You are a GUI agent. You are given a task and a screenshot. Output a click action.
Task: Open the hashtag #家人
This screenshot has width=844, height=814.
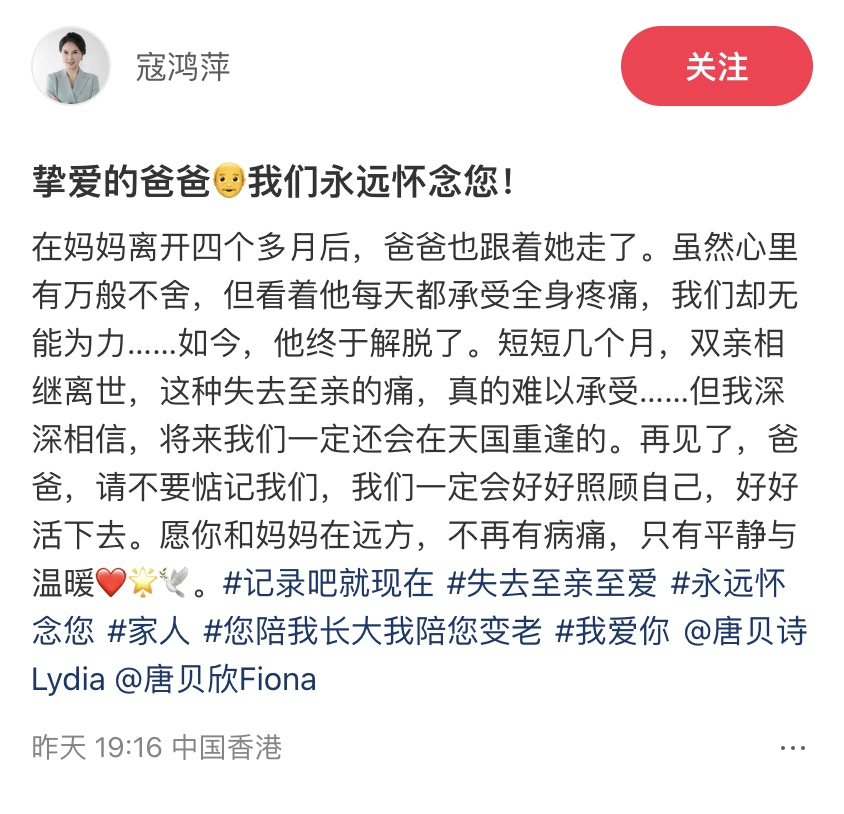click(149, 632)
